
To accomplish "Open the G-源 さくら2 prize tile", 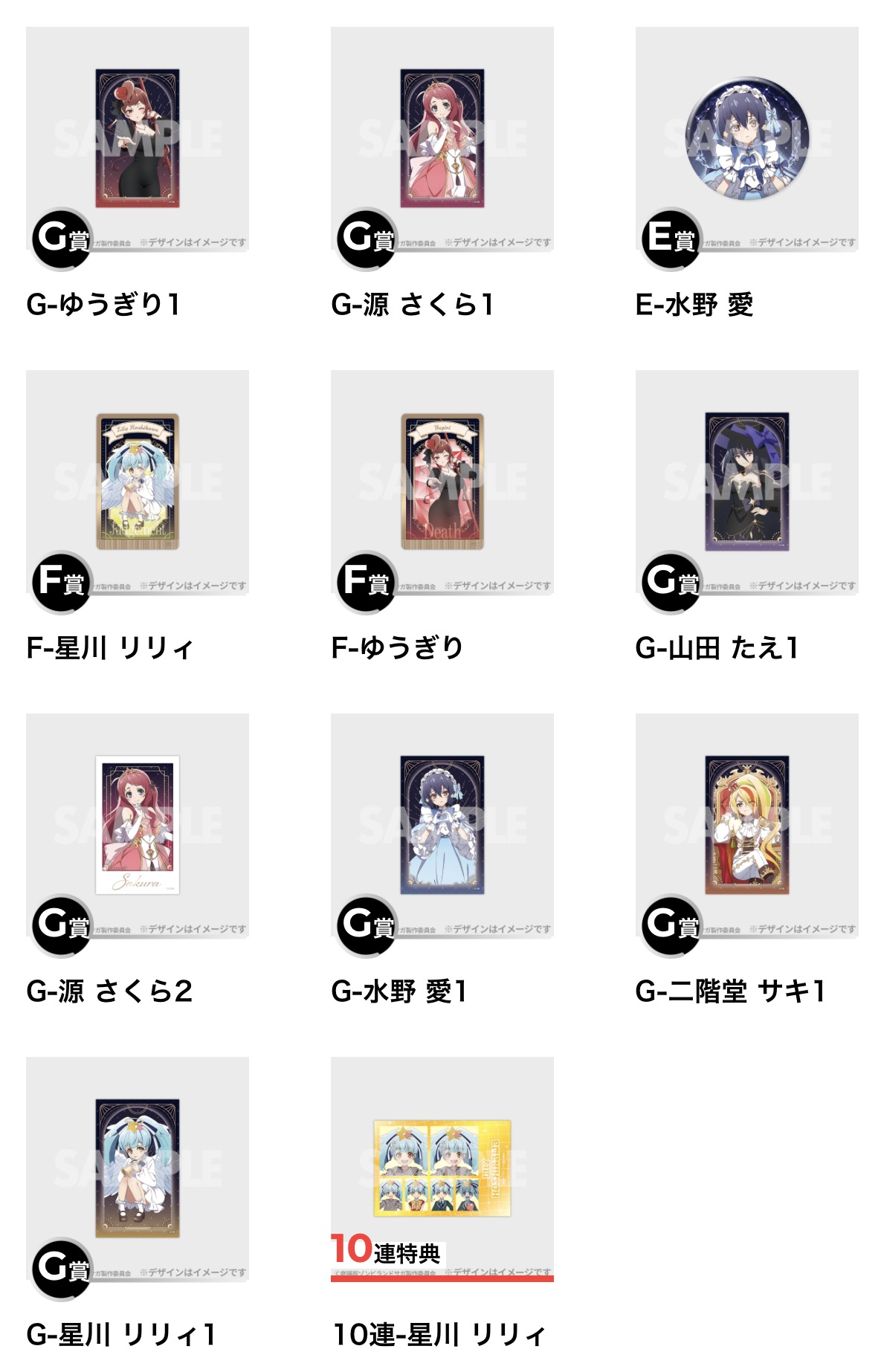I will 138,825.
